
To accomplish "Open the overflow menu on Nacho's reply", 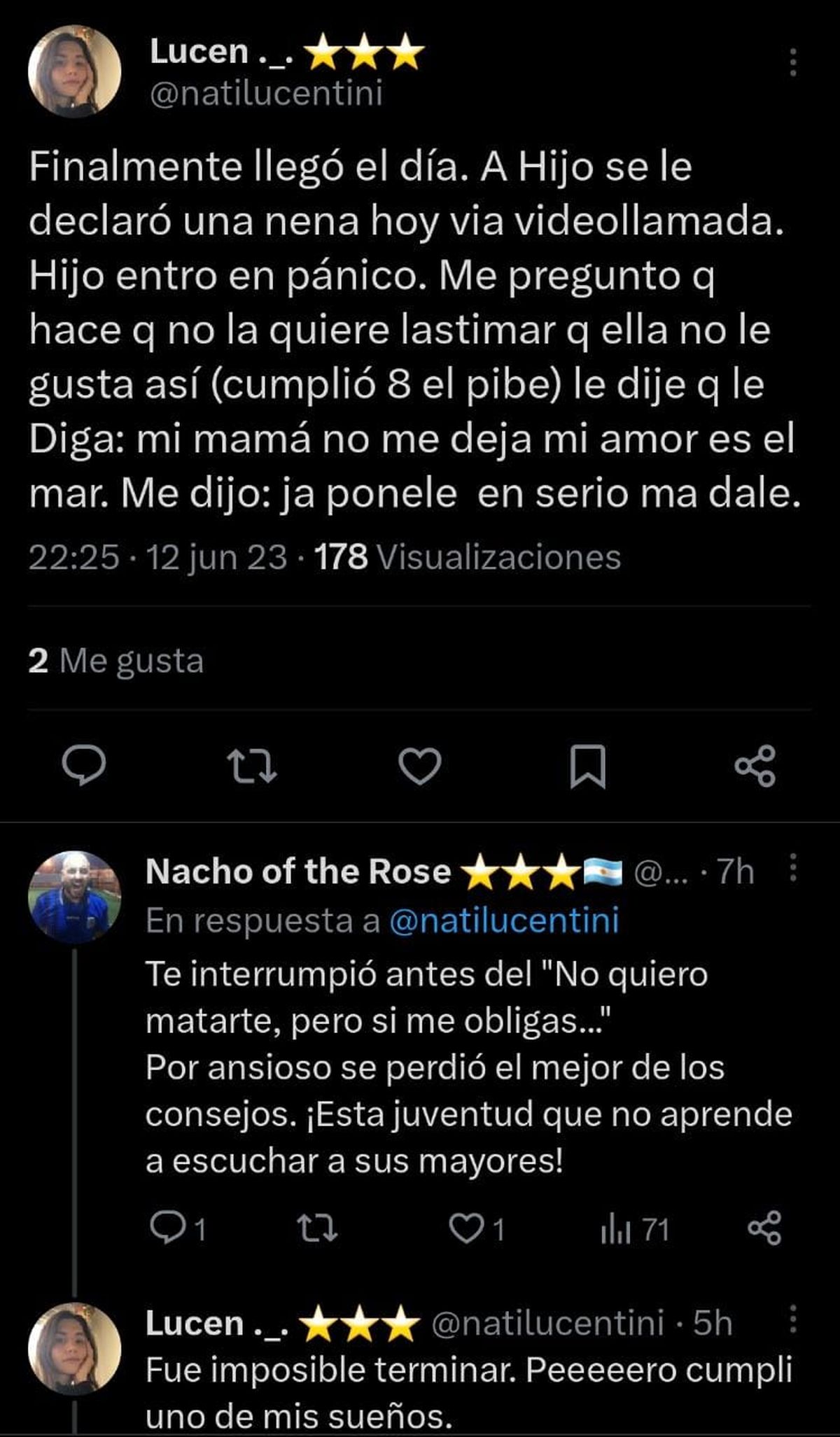I will click(792, 868).
